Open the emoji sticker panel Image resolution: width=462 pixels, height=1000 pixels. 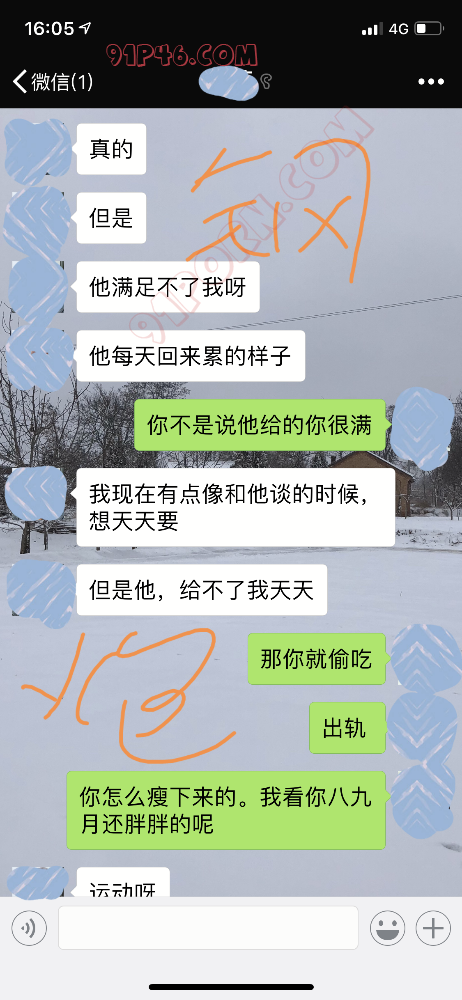click(x=387, y=927)
